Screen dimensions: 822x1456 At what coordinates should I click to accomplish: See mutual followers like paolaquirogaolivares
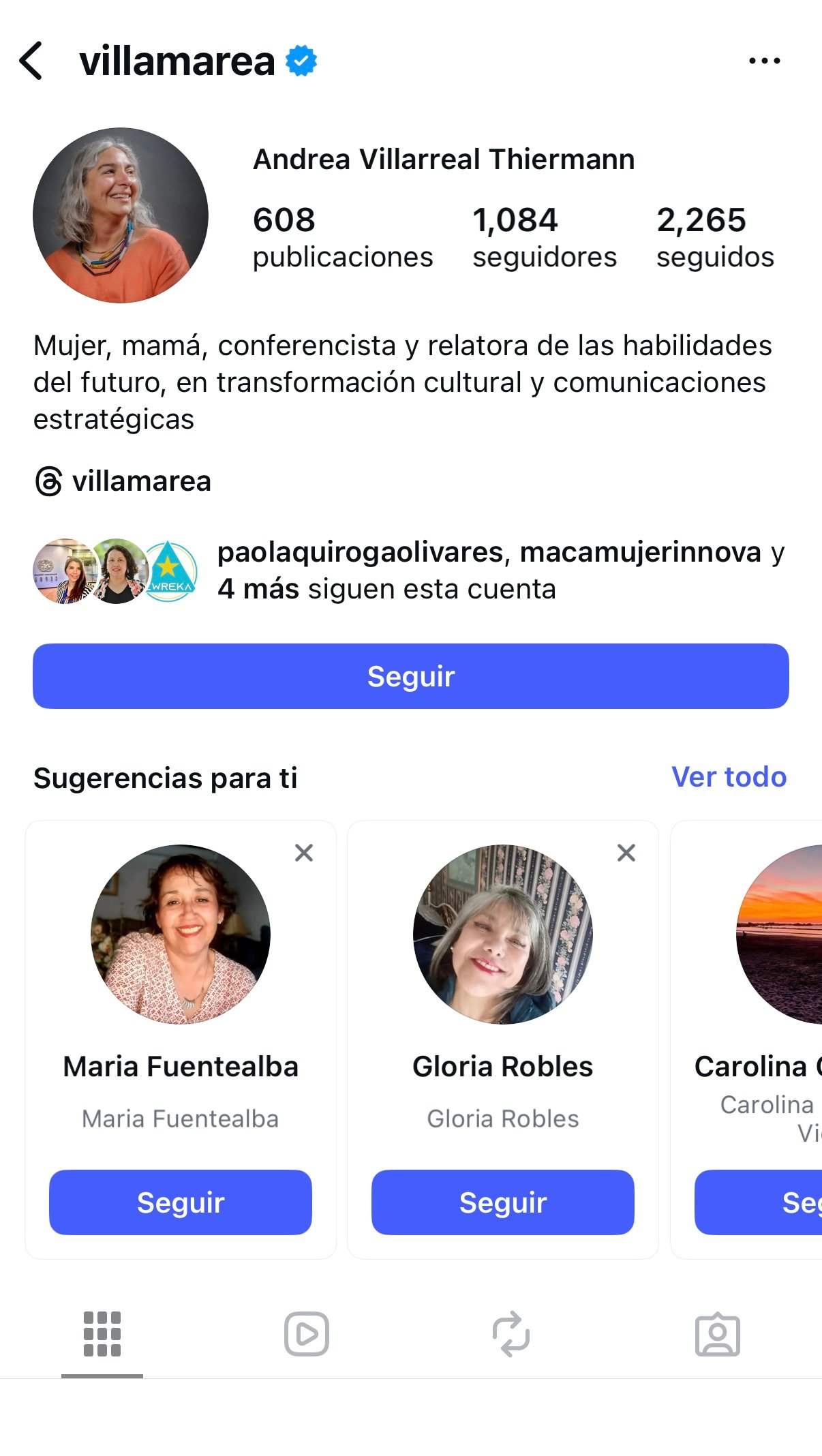click(x=409, y=571)
